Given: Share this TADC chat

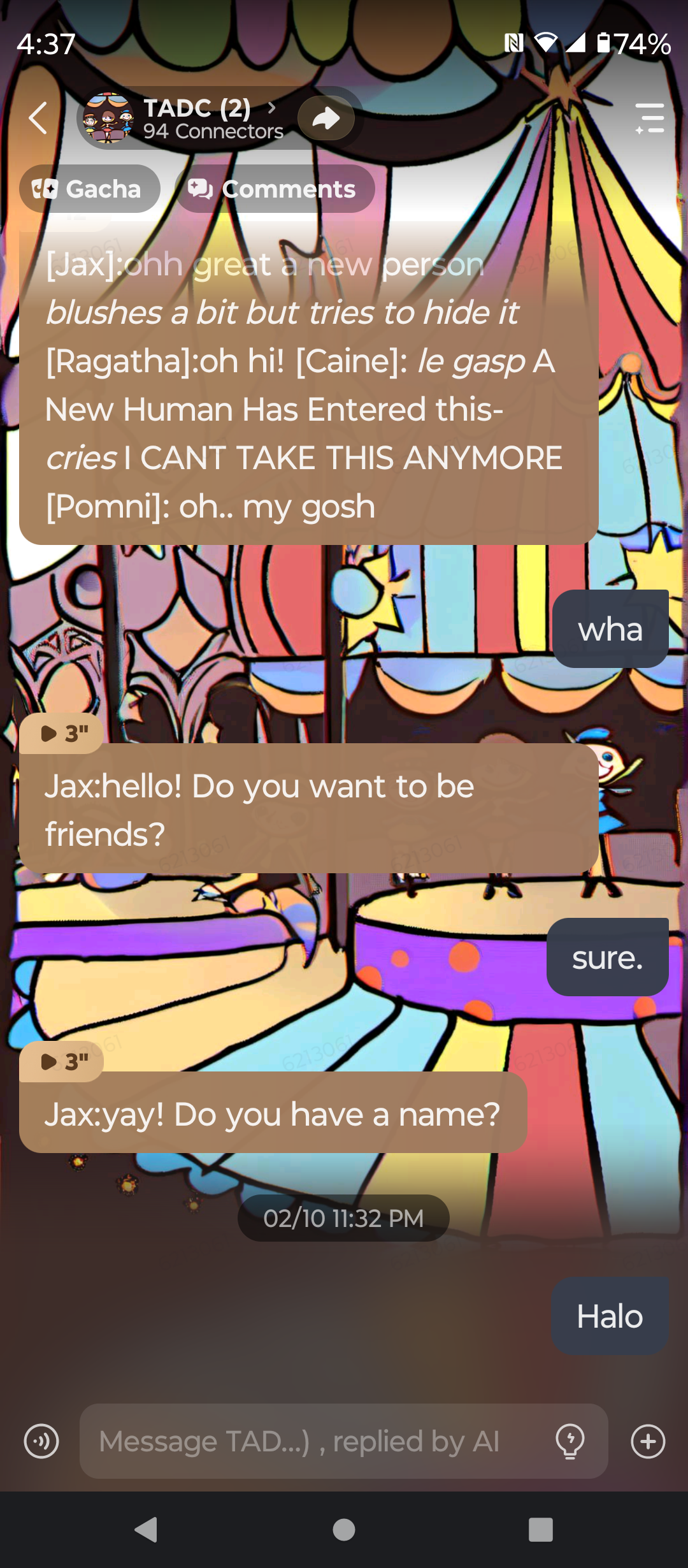Looking at the screenshot, I should tap(326, 118).
